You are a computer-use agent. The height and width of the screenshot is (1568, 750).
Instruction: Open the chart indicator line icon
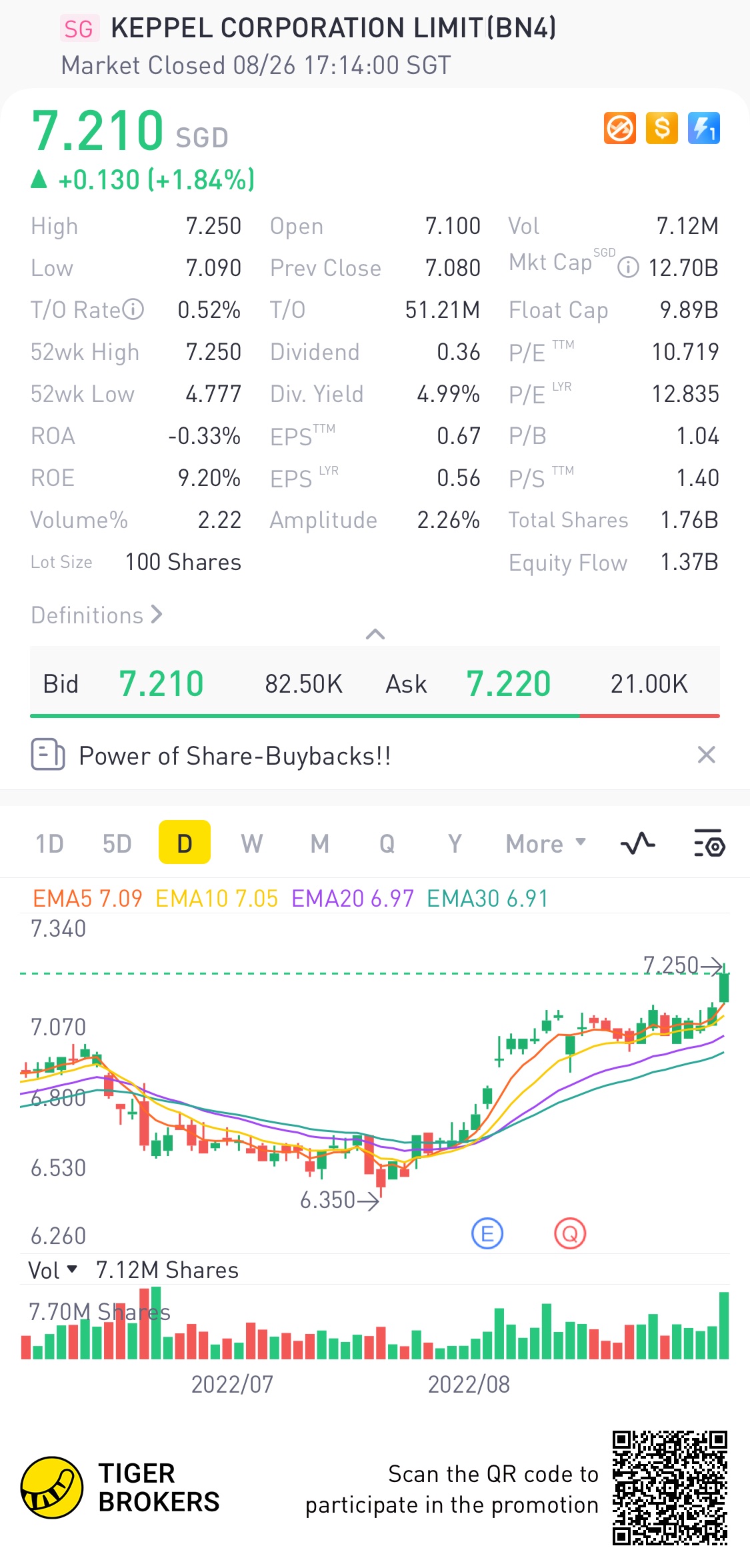coord(637,844)
